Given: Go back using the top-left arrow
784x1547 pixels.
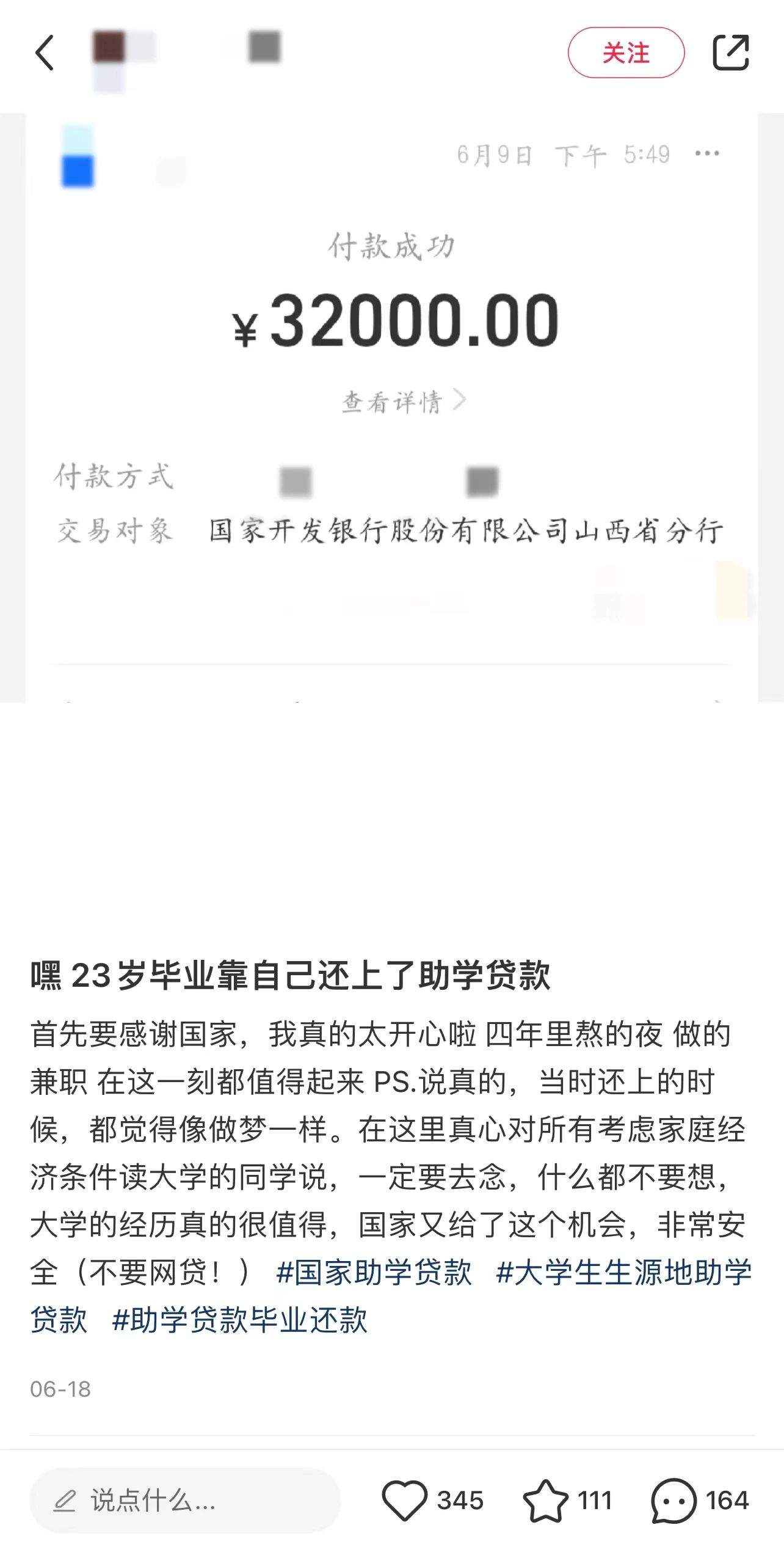Looking at the screenshot, I should pos(45,53).
